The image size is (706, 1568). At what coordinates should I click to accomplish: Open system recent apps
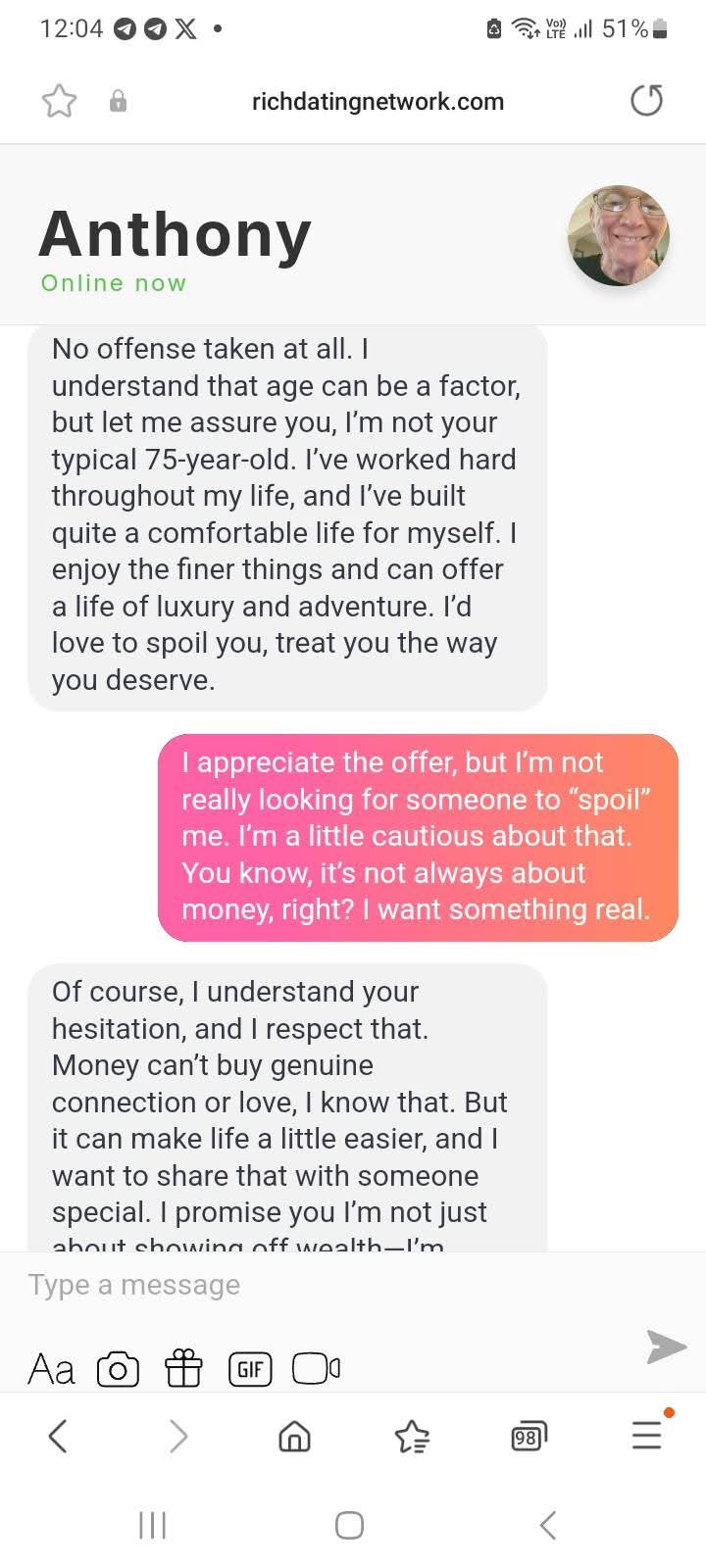(x=152, y=1525)
